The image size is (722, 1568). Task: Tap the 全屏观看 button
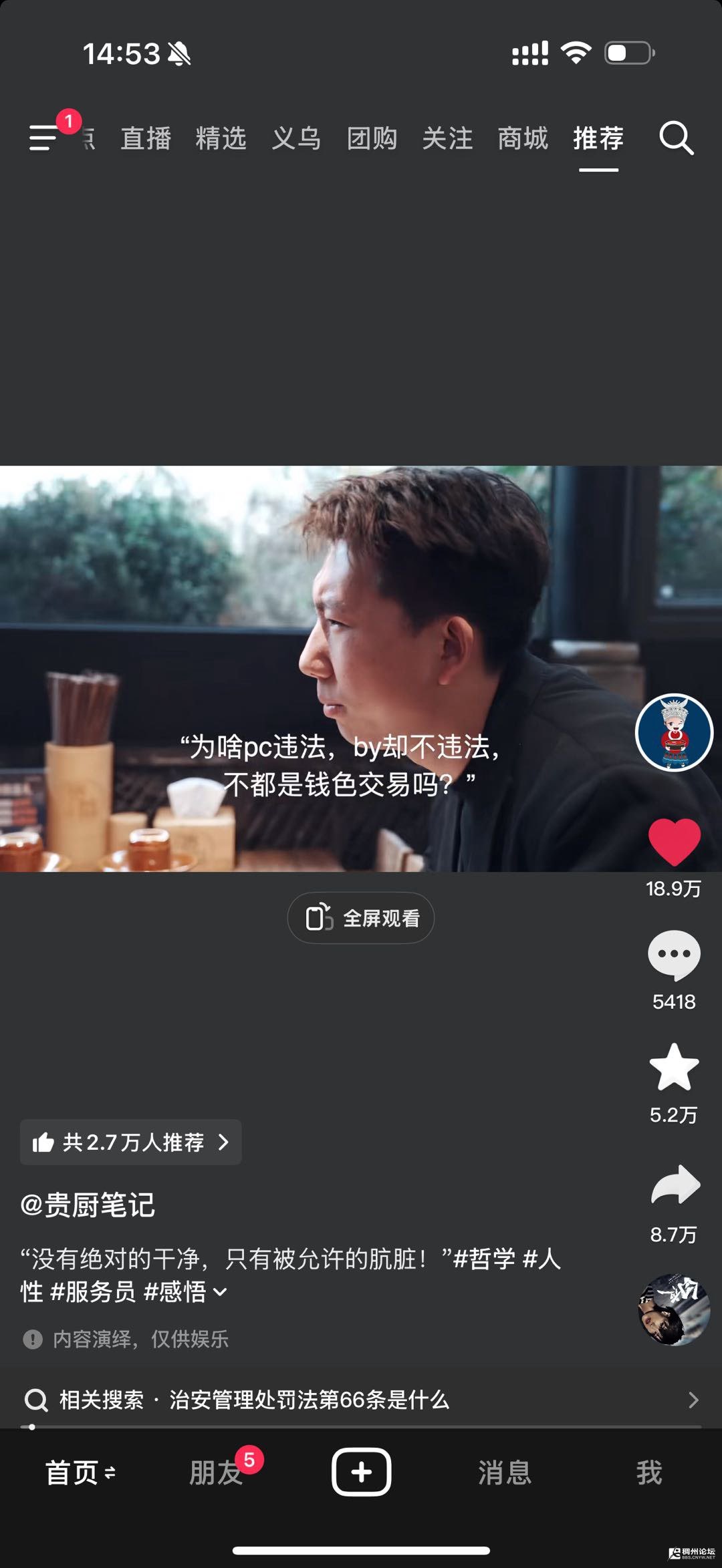pos(361,918)
